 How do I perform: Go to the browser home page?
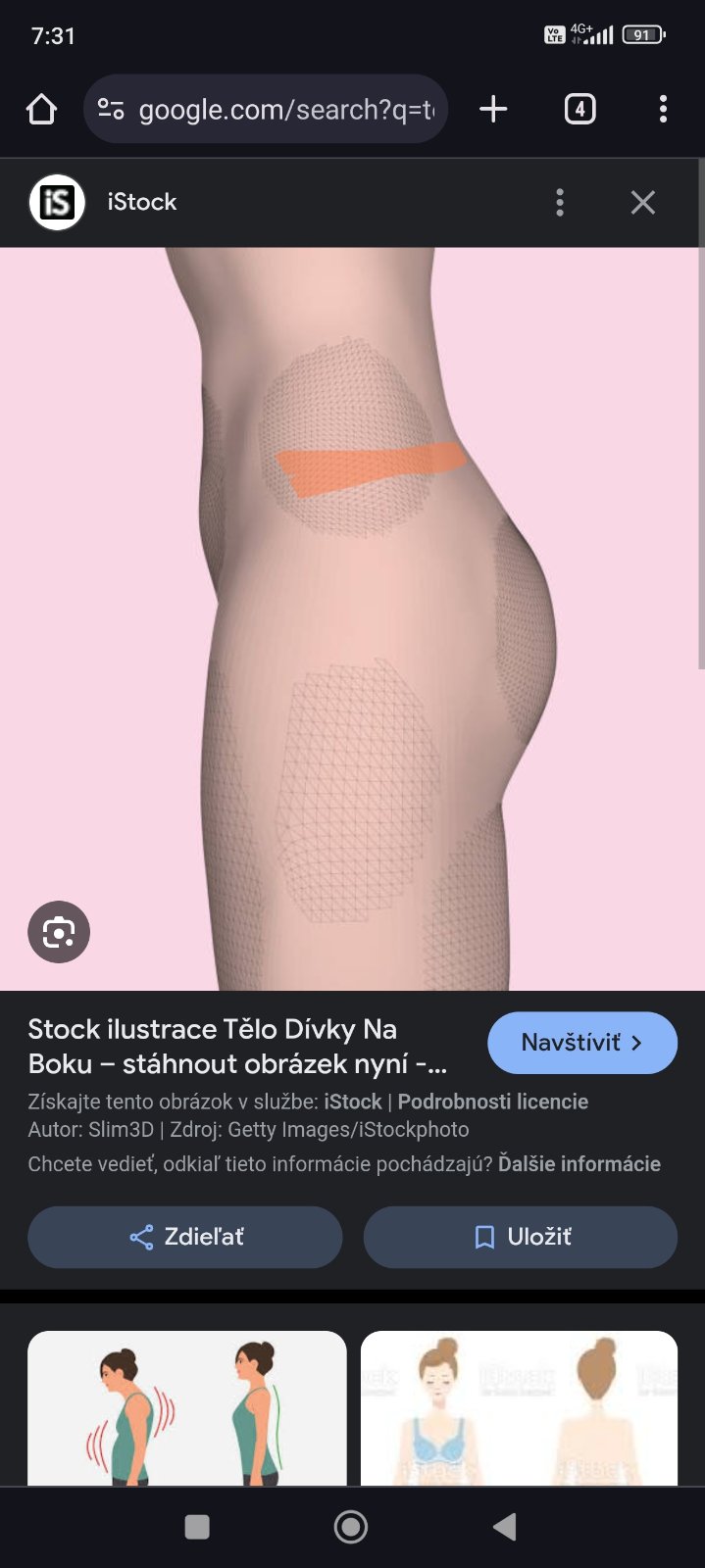41,109
